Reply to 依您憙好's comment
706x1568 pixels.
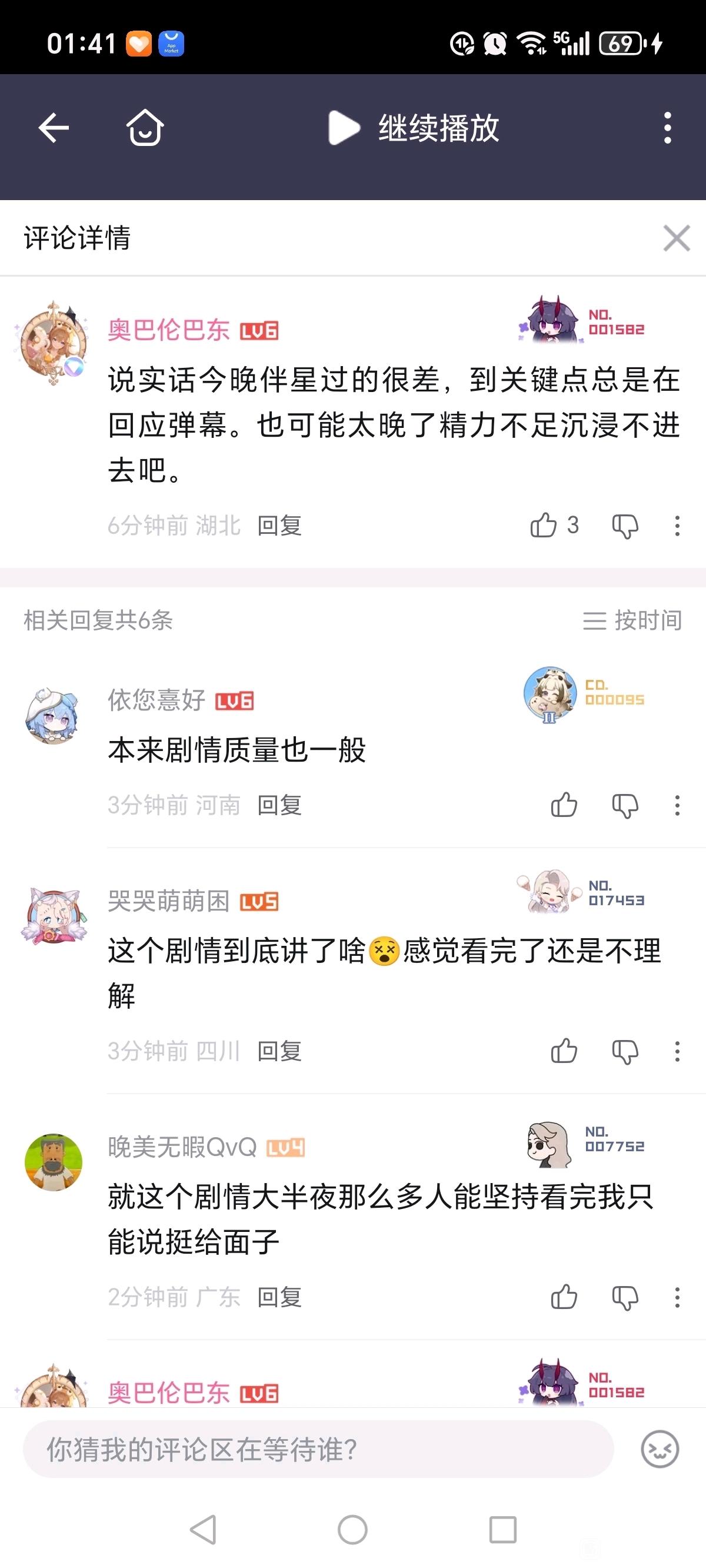[279, 805]
